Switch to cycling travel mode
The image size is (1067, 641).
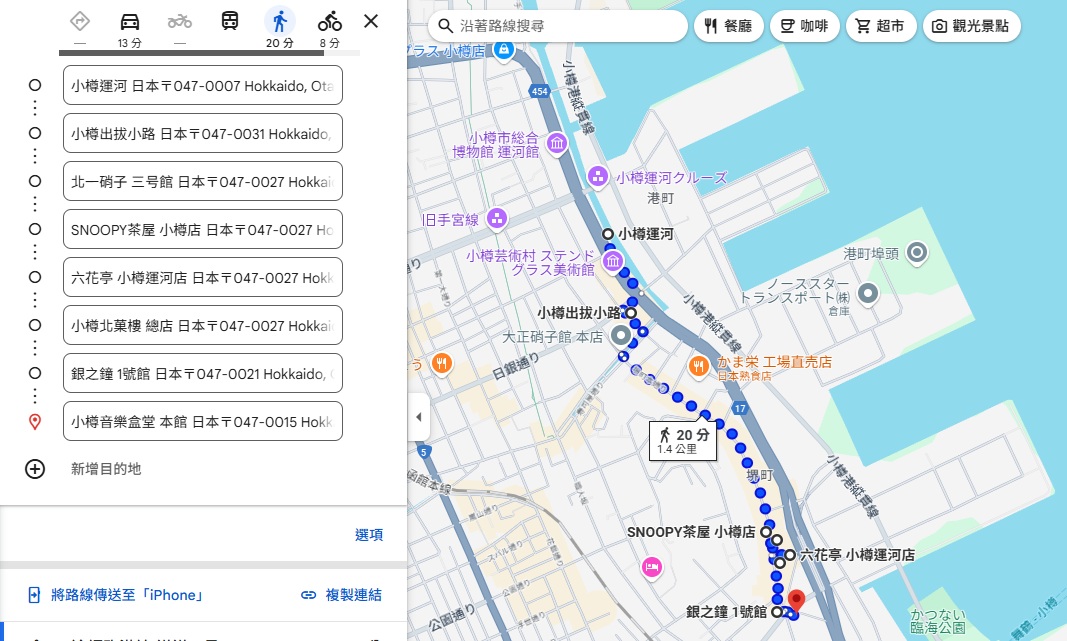(329, 22)
